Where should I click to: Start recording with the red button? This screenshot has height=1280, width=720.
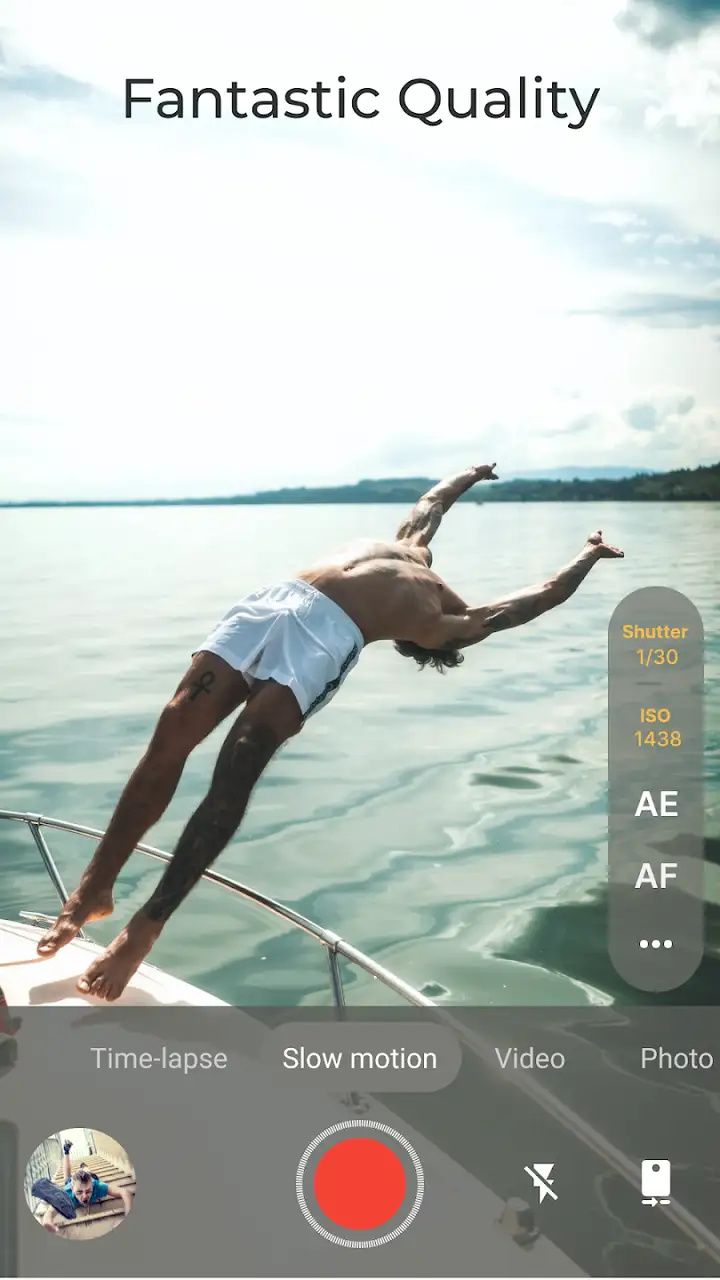tap(360, 1183)
